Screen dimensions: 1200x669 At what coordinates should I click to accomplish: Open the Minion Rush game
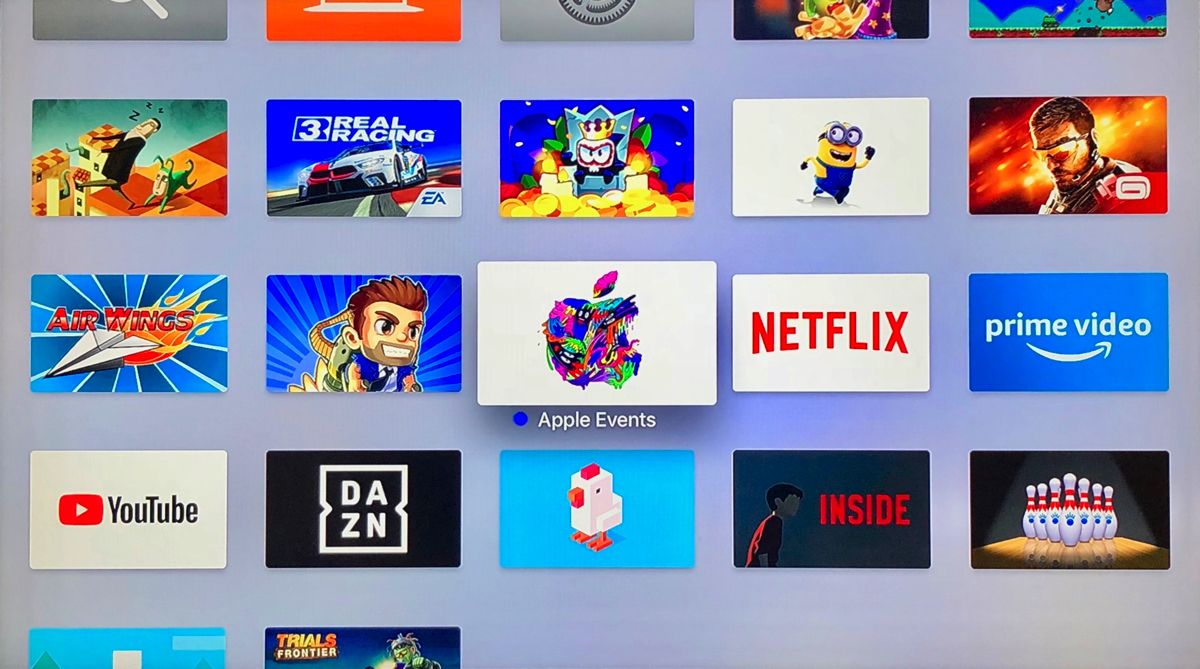click(x=830, y=157)
